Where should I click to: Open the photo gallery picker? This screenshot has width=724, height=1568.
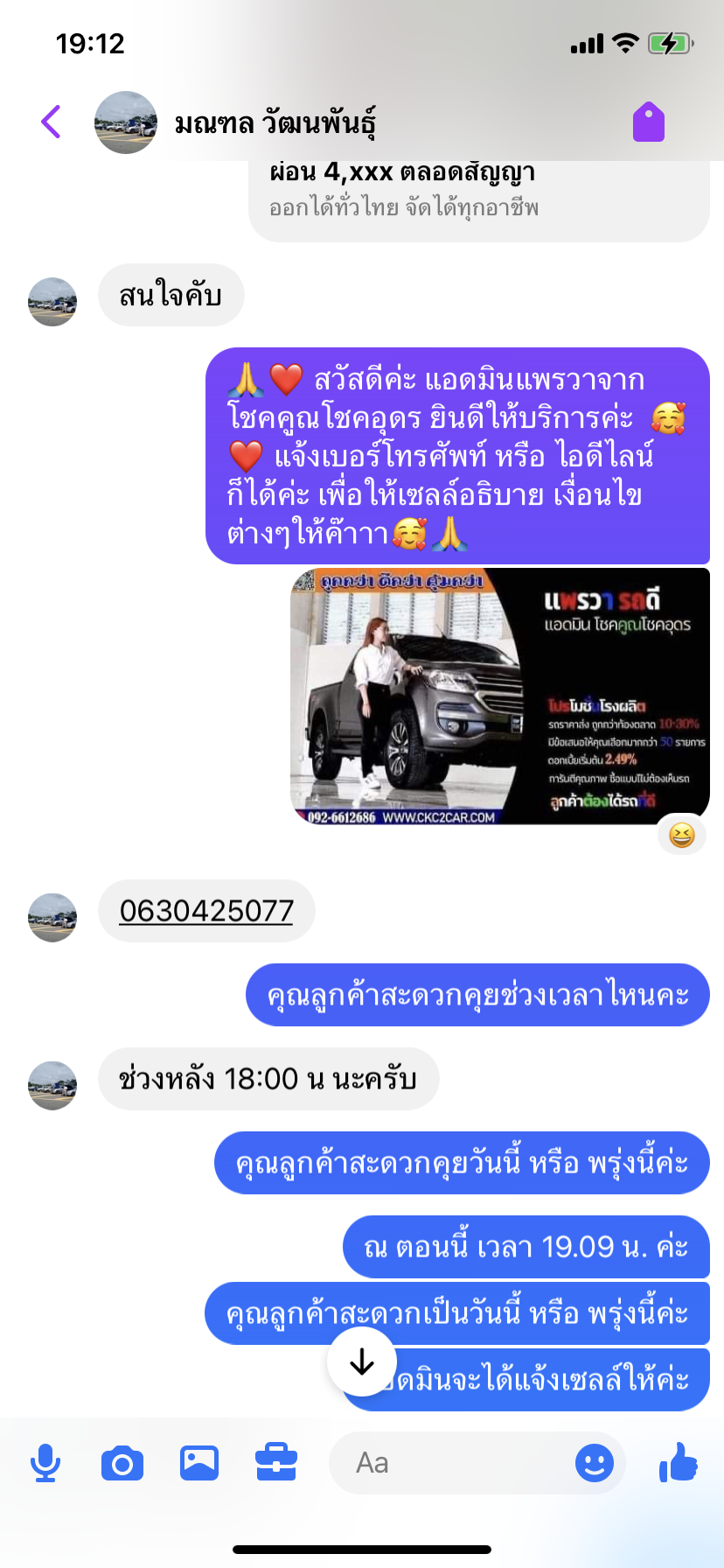pos(199,1463)
